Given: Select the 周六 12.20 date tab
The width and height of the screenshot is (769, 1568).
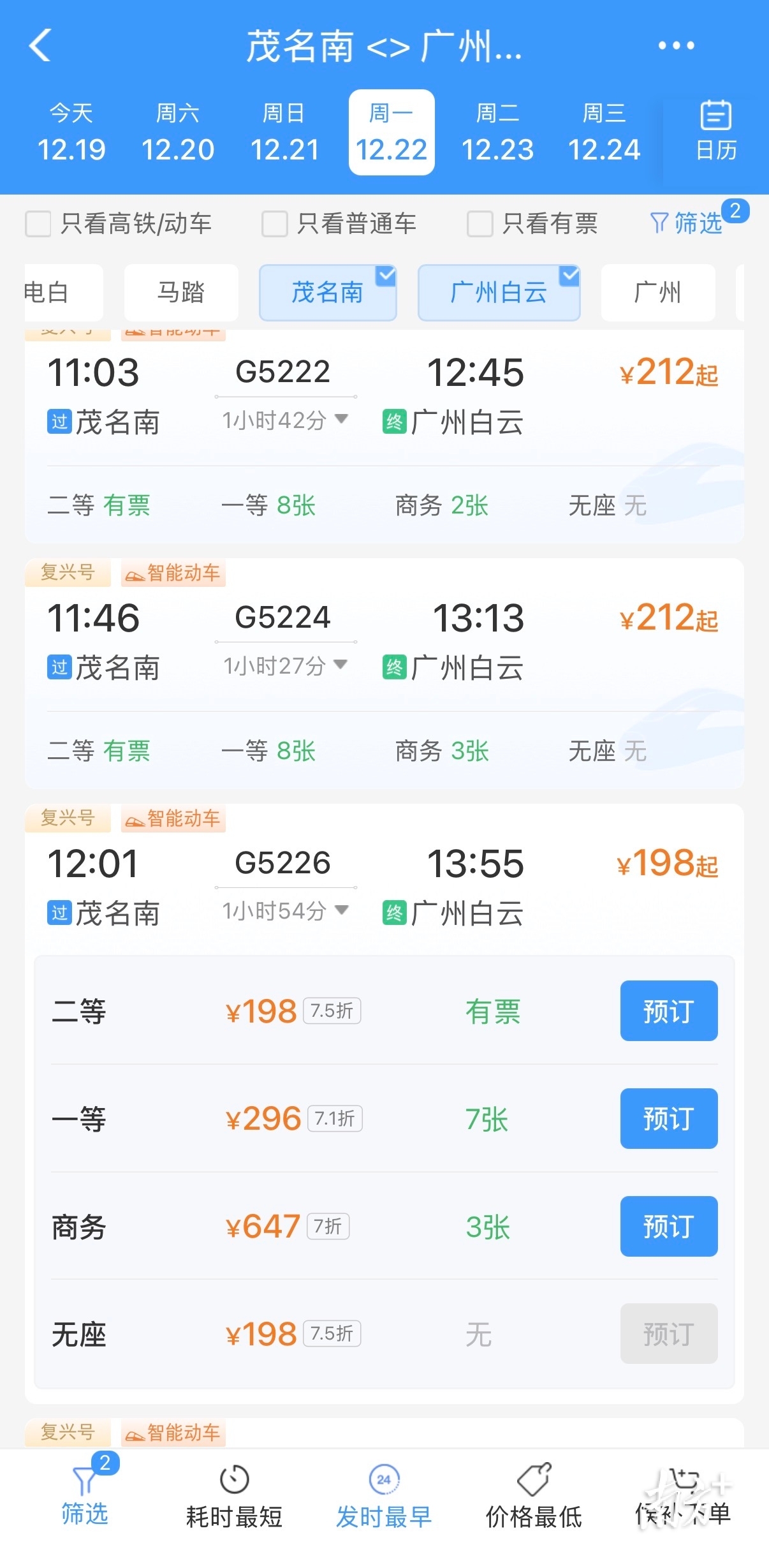Looking at the screenshot, I should [178, 133].
